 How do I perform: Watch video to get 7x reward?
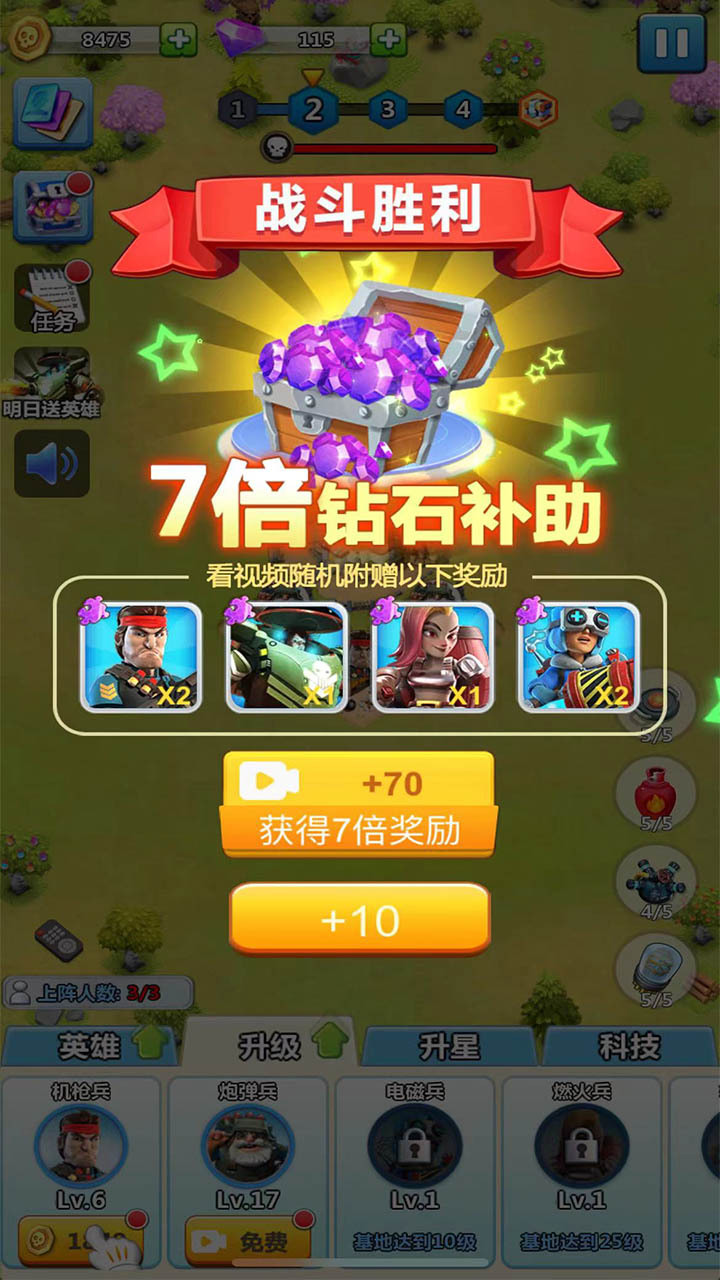(x=358, y=805)
